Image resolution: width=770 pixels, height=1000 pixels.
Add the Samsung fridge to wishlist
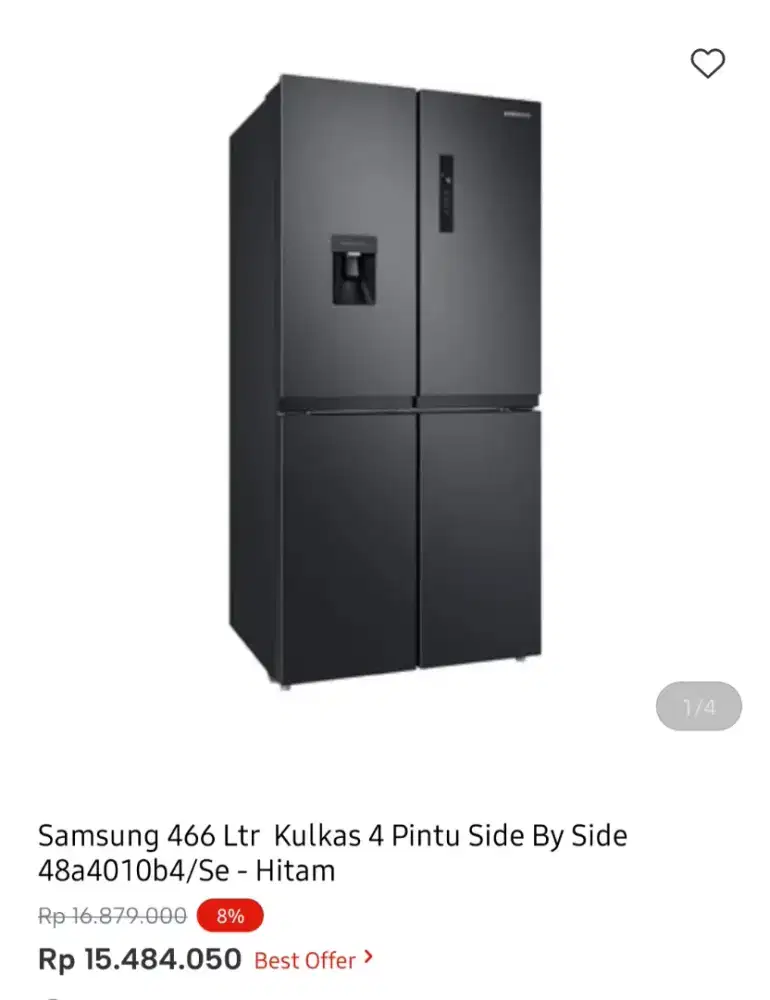[x=707, y=64]
